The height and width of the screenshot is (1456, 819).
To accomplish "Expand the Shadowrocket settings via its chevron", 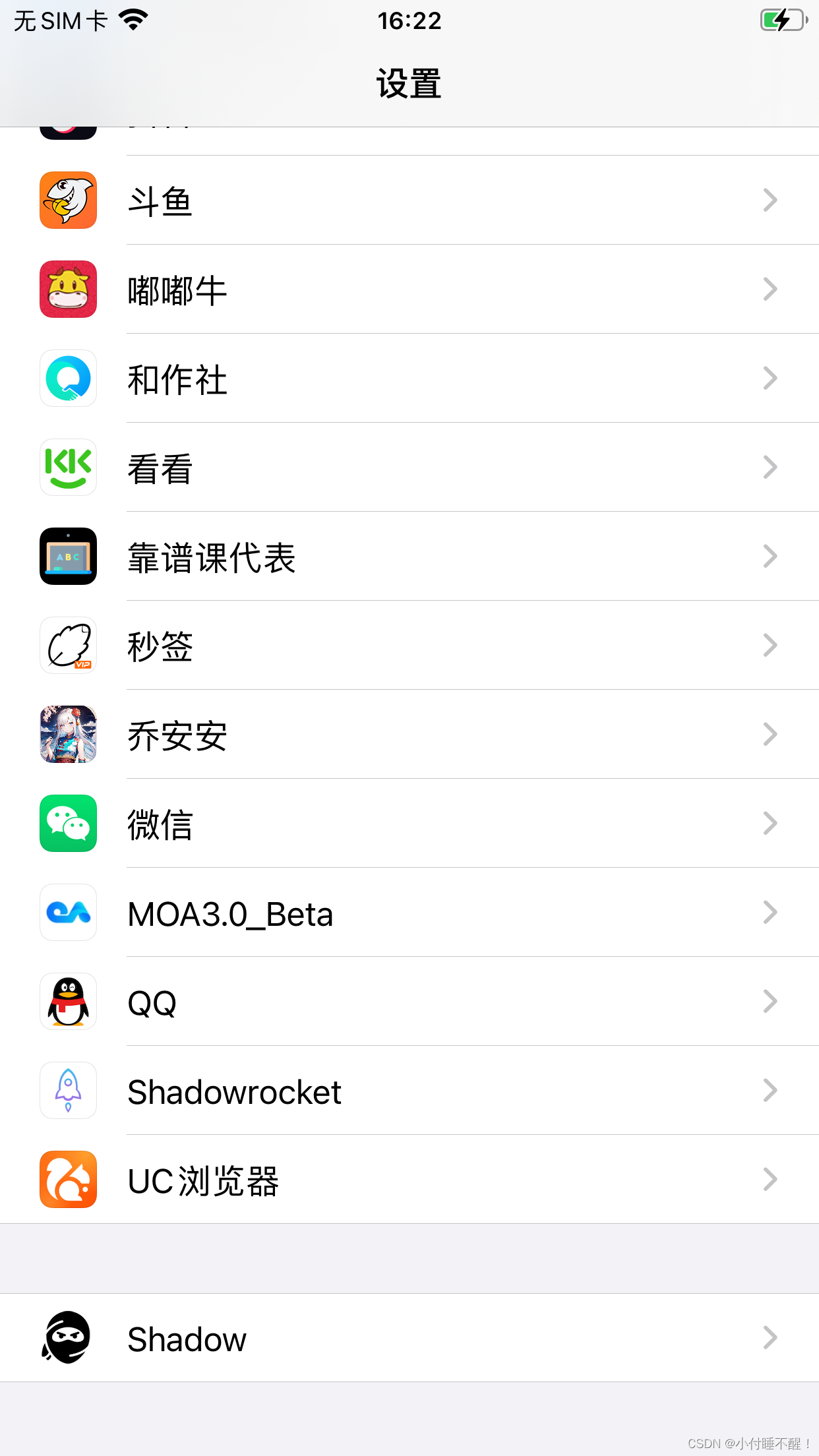I will 770,1091.
